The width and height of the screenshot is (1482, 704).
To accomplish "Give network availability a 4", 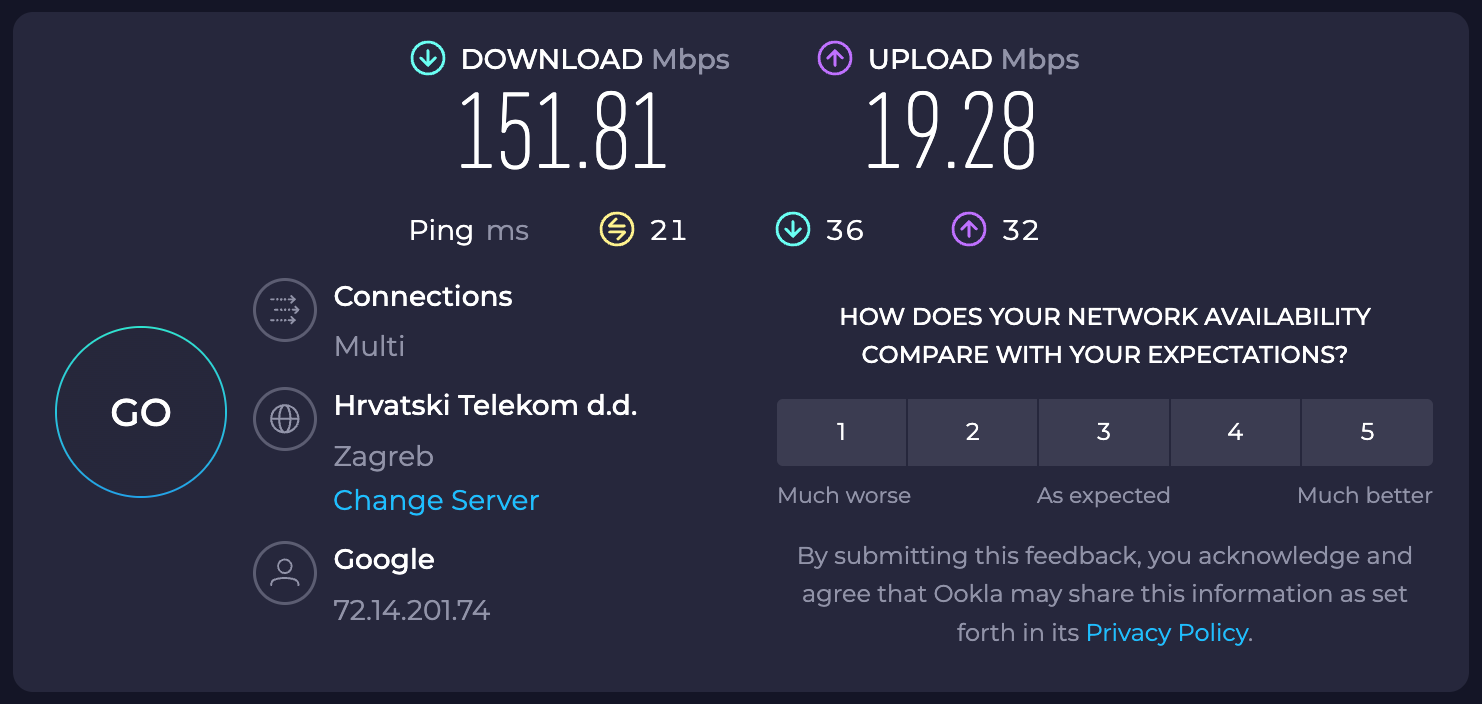I will (1235, 432).
